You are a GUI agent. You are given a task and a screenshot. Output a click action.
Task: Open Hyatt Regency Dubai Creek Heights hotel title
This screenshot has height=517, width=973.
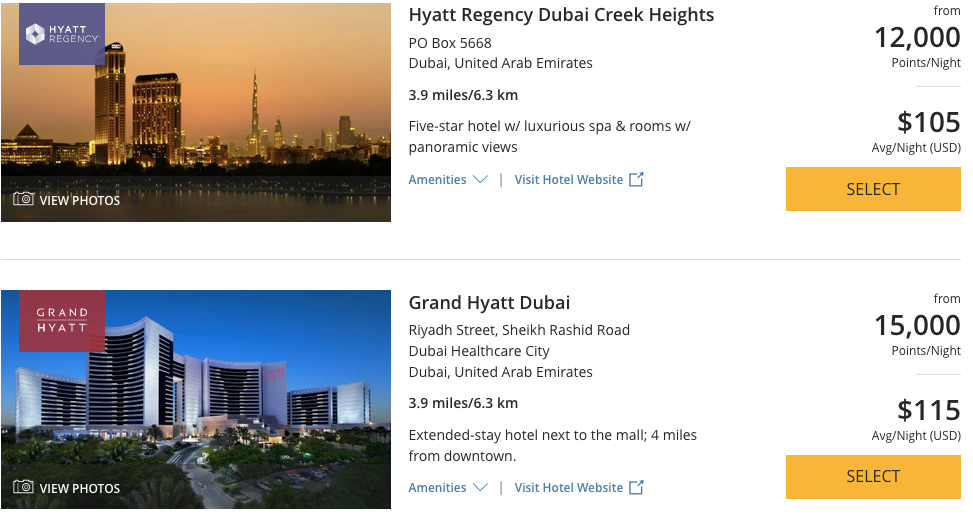561,15
